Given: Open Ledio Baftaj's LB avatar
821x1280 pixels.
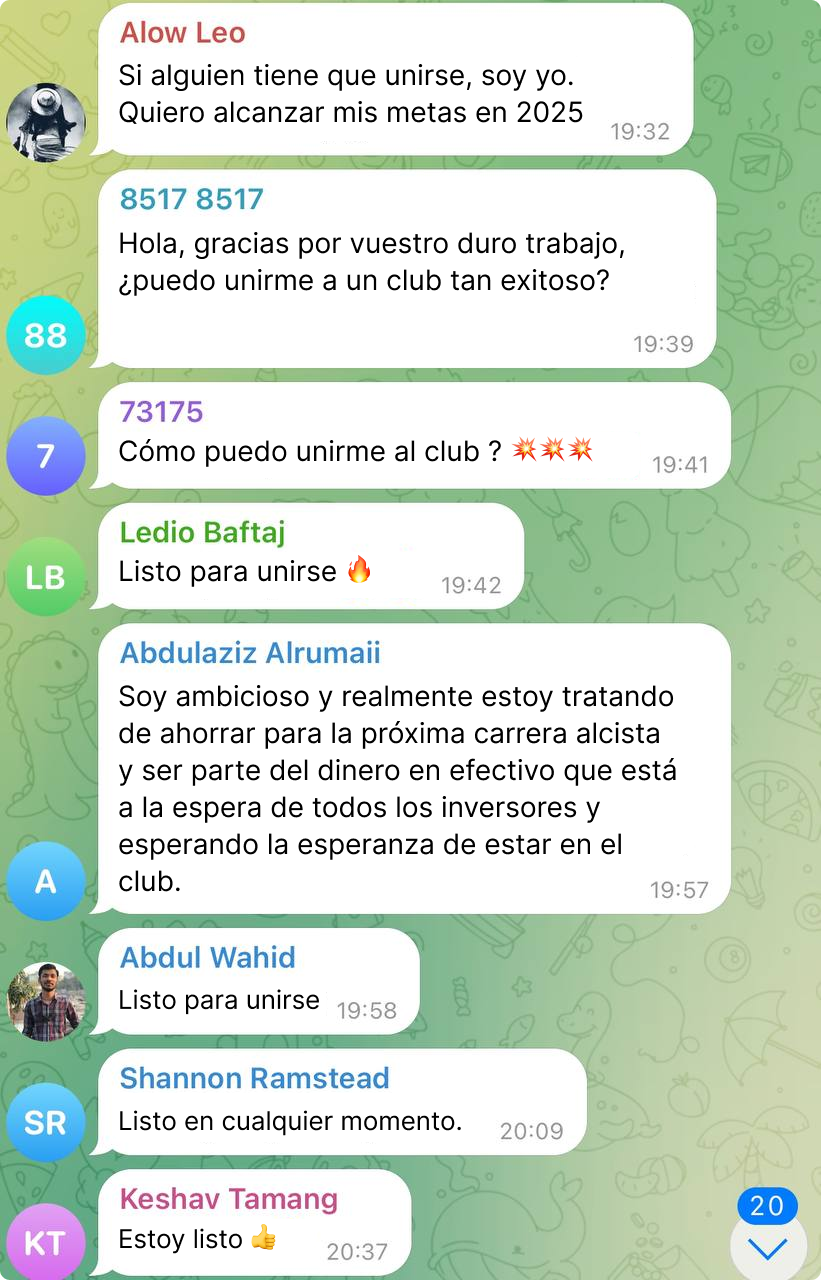Looking at the screenshot, I should [x=46, y=576].
